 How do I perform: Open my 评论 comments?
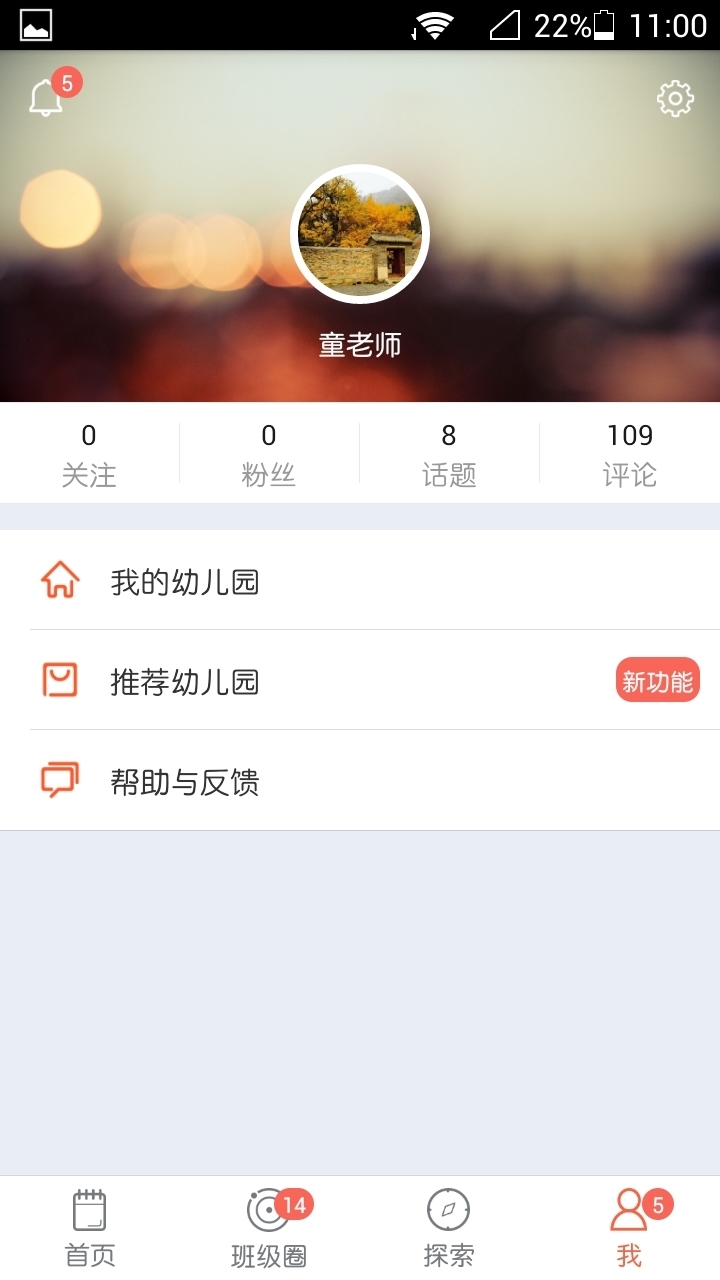(x=629, y=454)
